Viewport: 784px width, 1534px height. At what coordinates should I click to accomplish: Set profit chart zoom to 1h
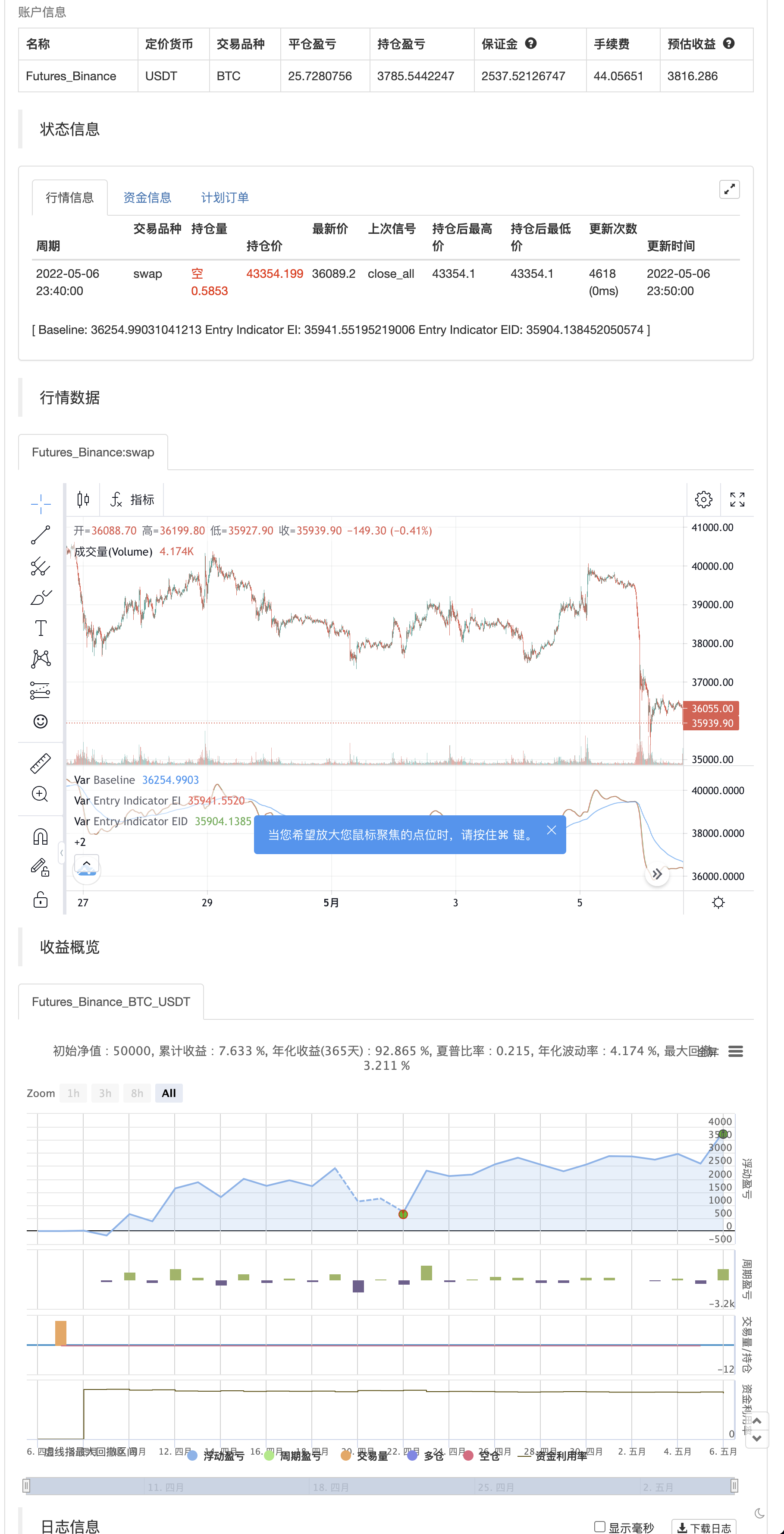(73, 1093)
